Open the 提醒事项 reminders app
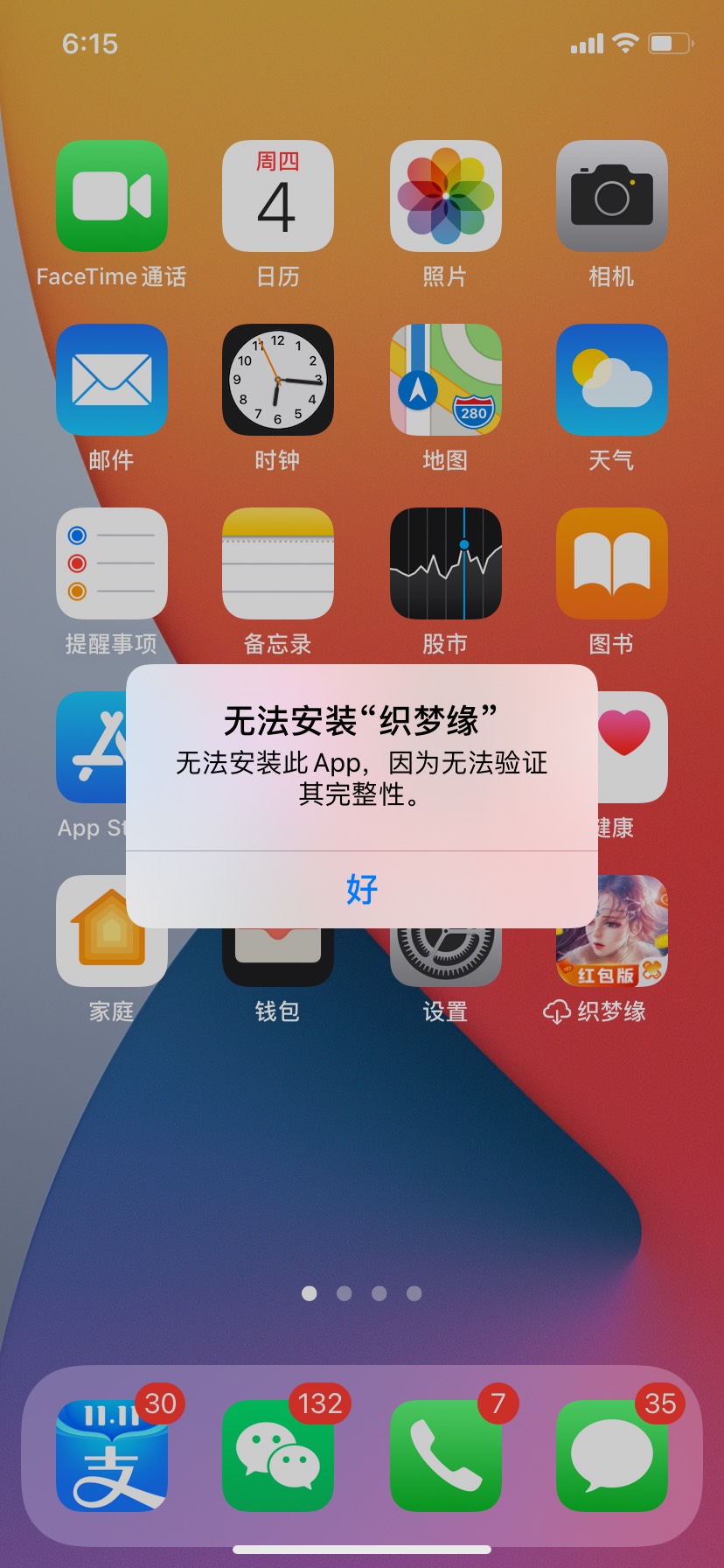This screenshot has width=724, height=1568. [x=112, y=563]
